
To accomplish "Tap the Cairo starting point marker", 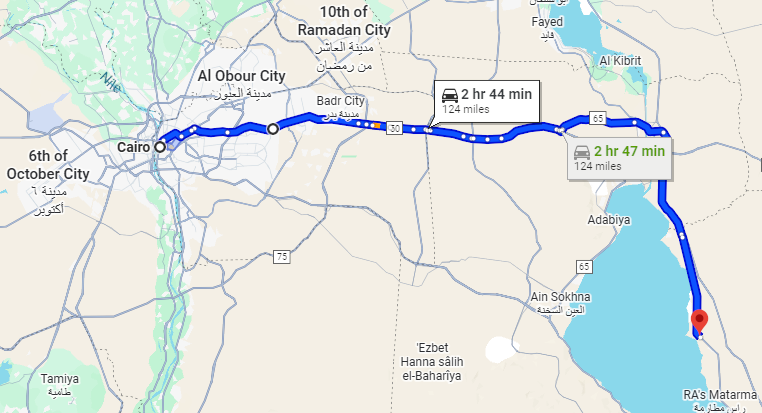I will (159, 147).
